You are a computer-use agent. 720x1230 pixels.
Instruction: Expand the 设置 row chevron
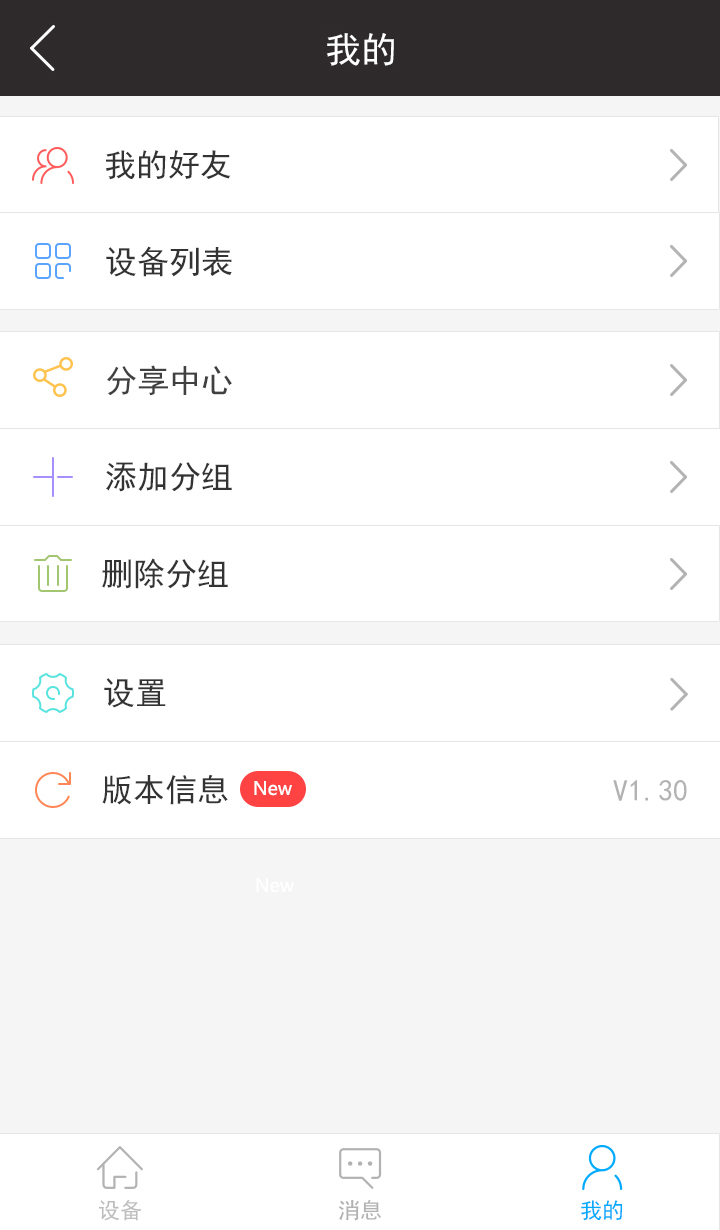pyautogui.click(x=677, y=692)
